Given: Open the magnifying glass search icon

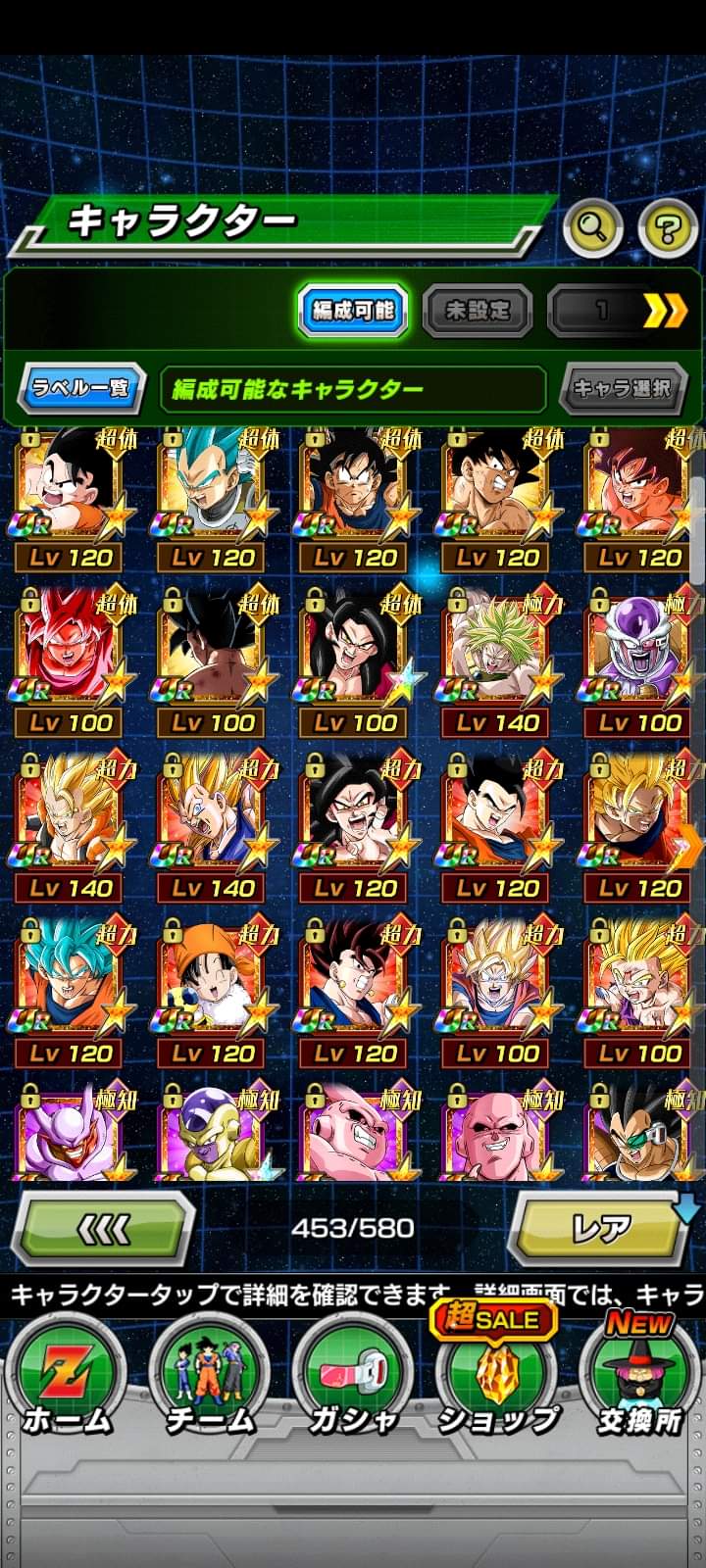Looking at the screenshot, I should [x=593, y=230].
